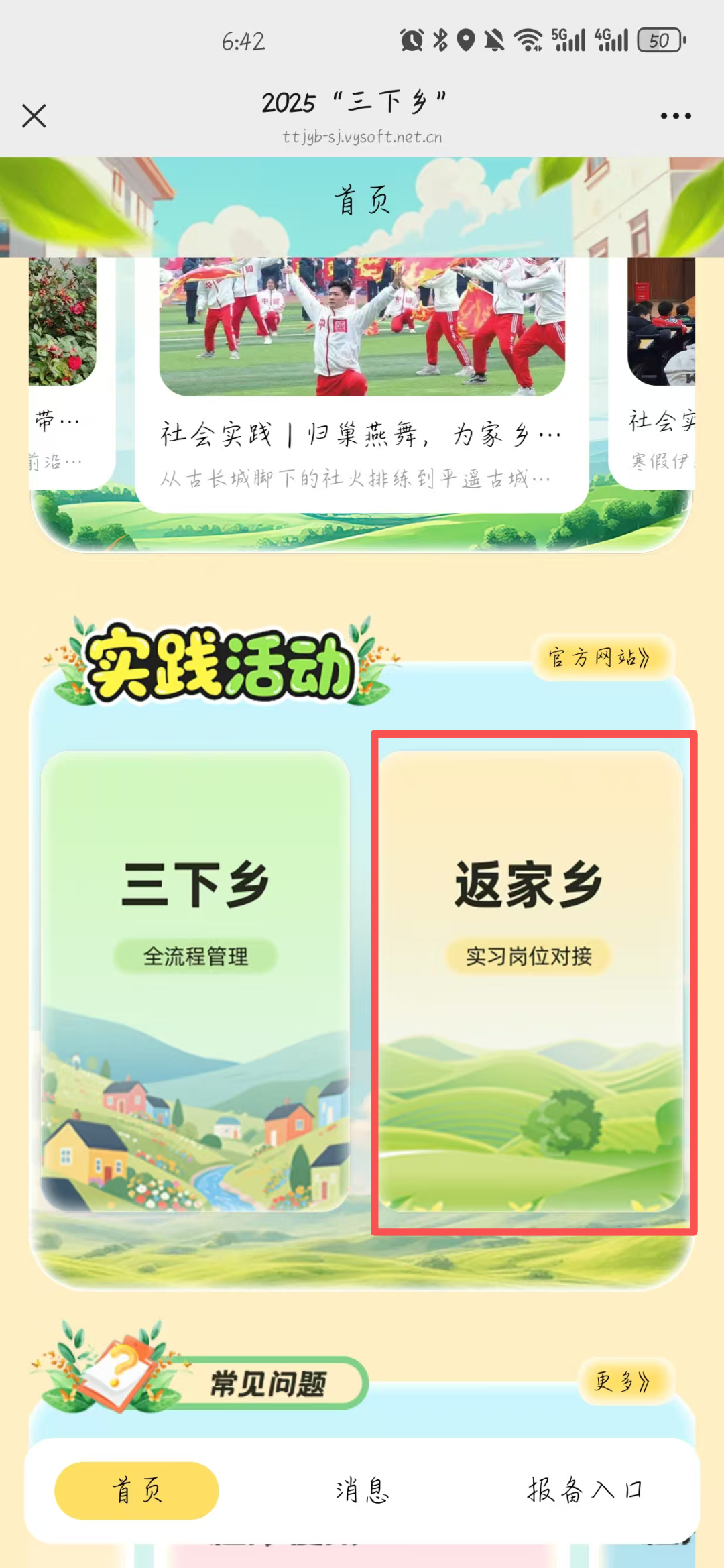Screen dimensions: 724x1568
Task: Select the 首页 tab in bottom bar
Action: click(137, 1490)
